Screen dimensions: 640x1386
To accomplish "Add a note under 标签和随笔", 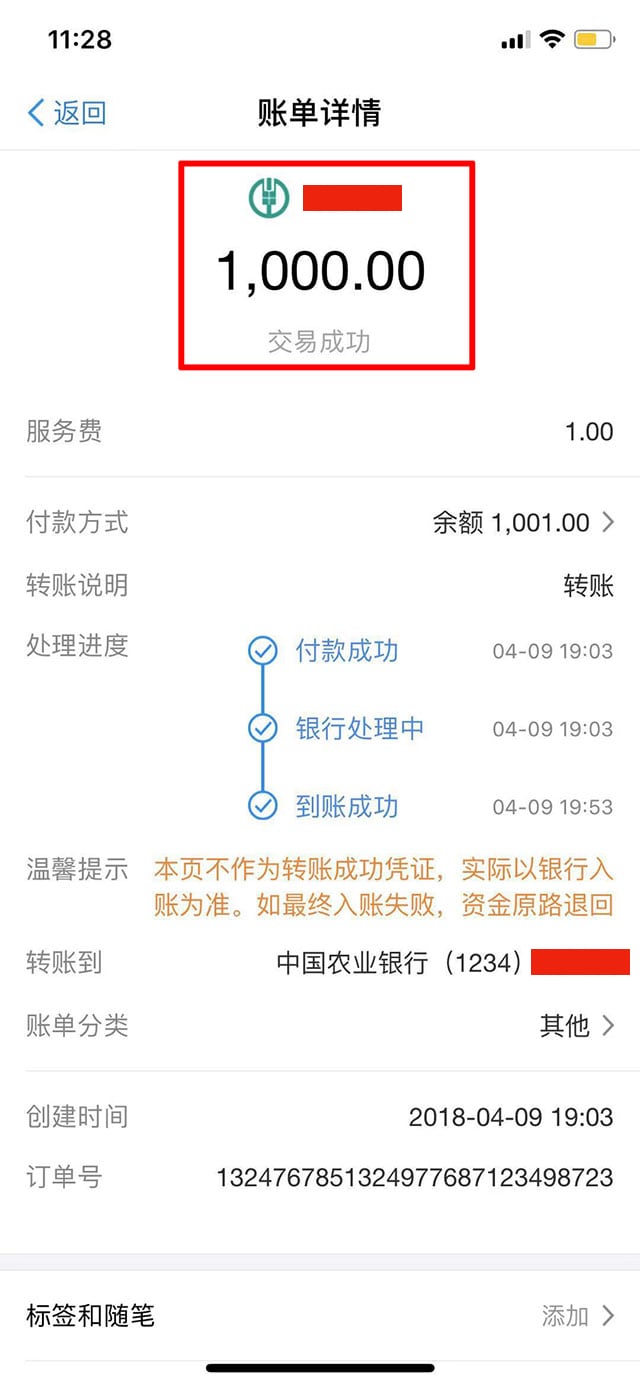I will 577,1315.
